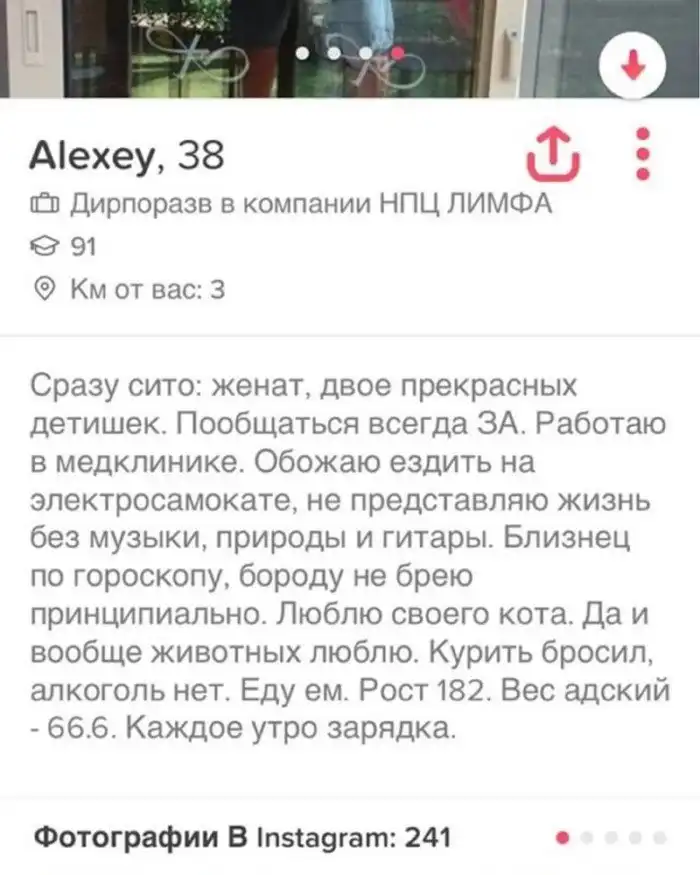Screen dimensions: 700x875
Task: Open the three-dot overflow menu
Action: (643, 155)
